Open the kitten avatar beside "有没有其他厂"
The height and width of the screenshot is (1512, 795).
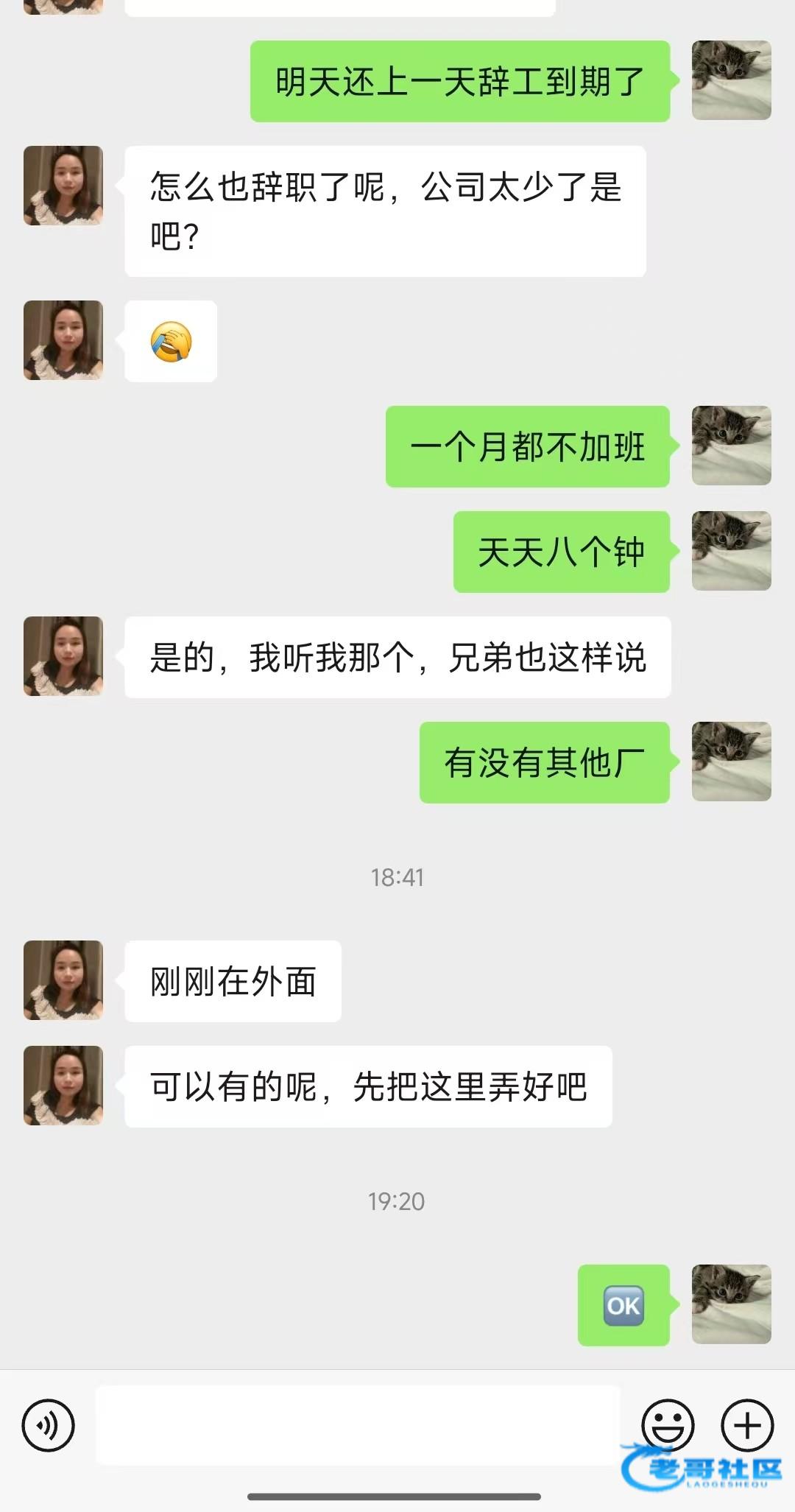coord(731,762)
